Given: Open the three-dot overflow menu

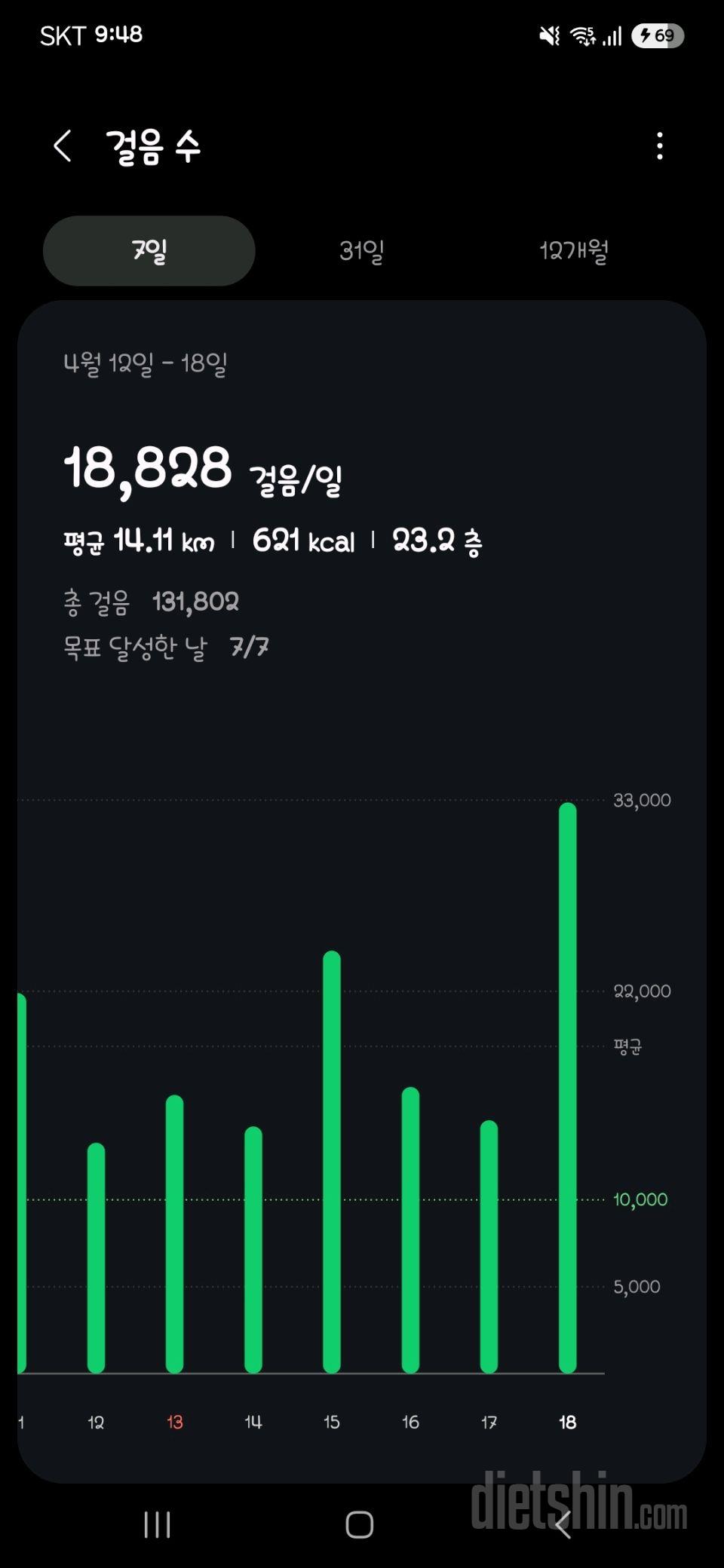Looking at the screenshot, I should (x=660, y=145).
